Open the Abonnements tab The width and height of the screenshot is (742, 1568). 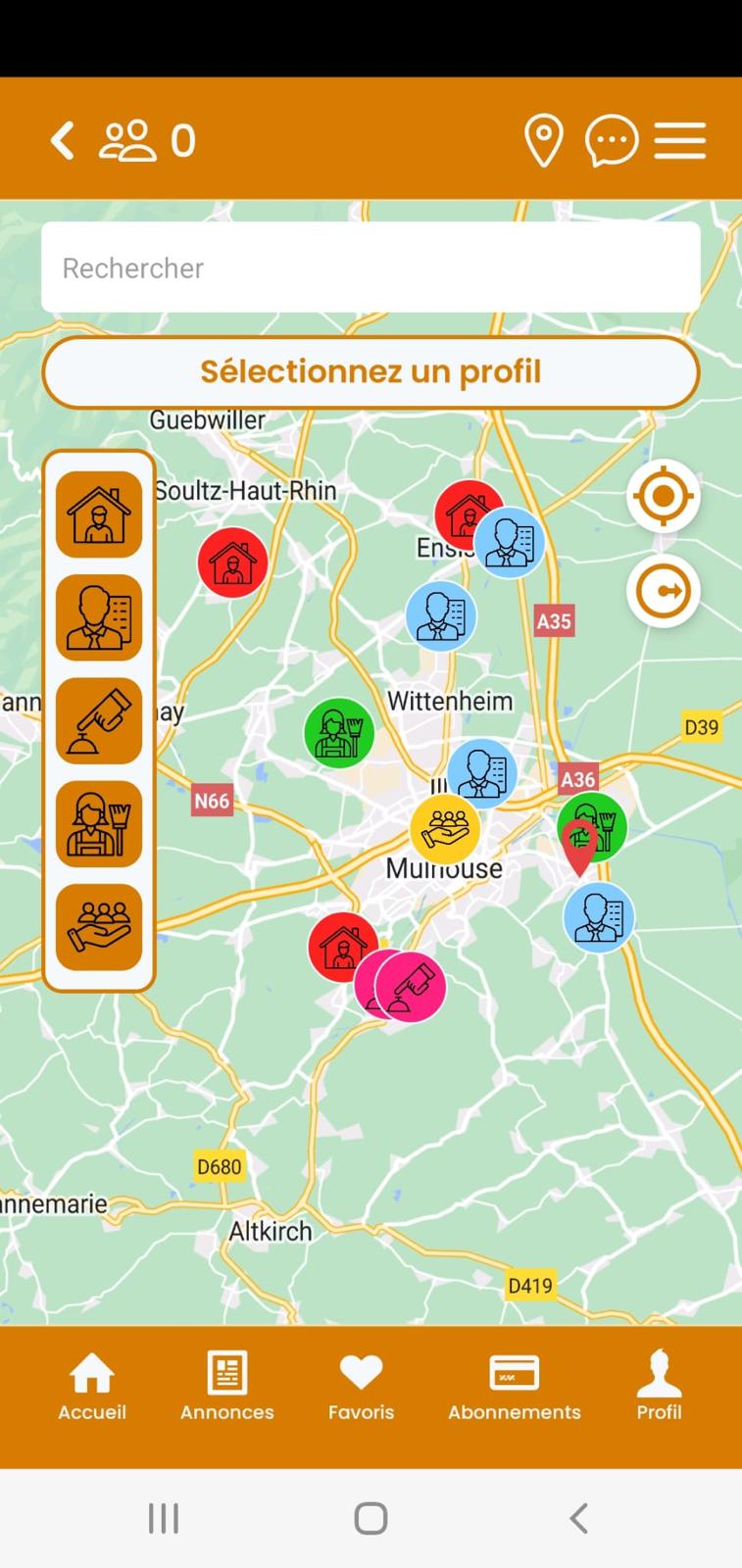tap(514, 1387)
